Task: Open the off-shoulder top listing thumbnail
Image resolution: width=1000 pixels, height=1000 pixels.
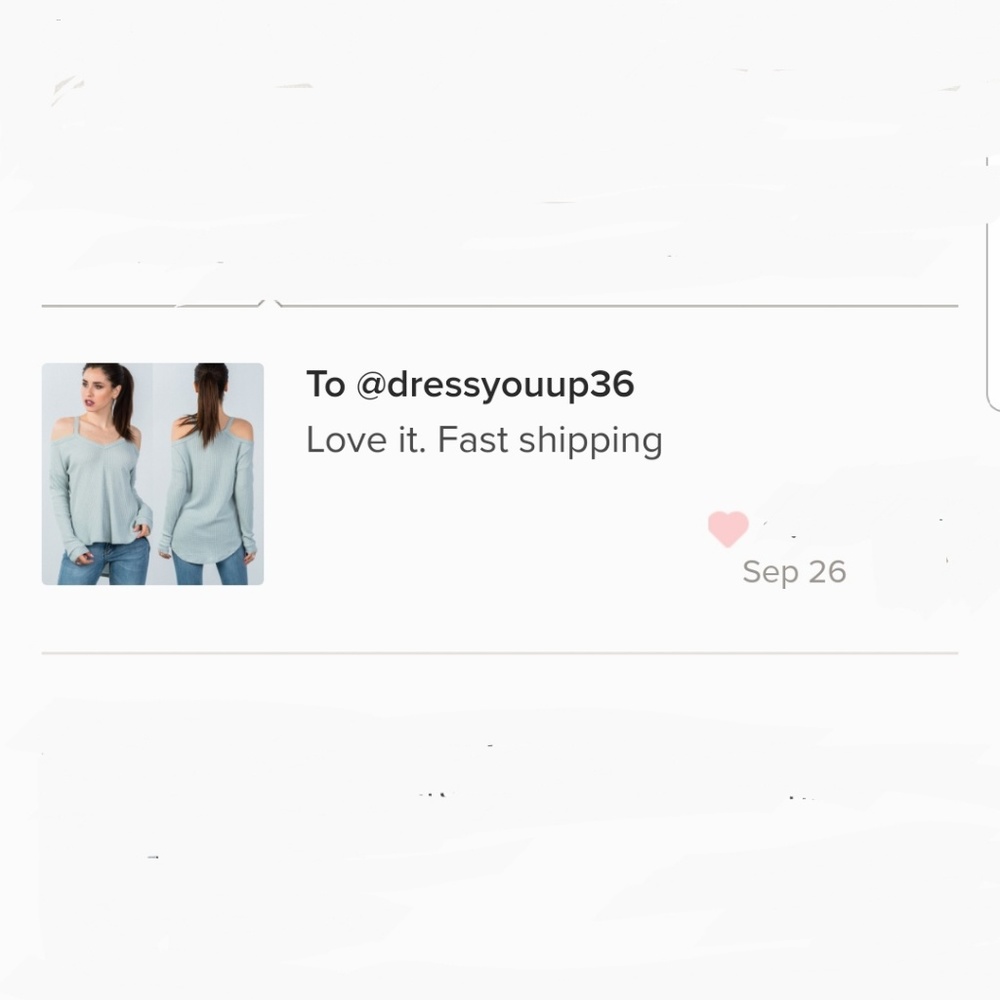Action: click(152, 474)
